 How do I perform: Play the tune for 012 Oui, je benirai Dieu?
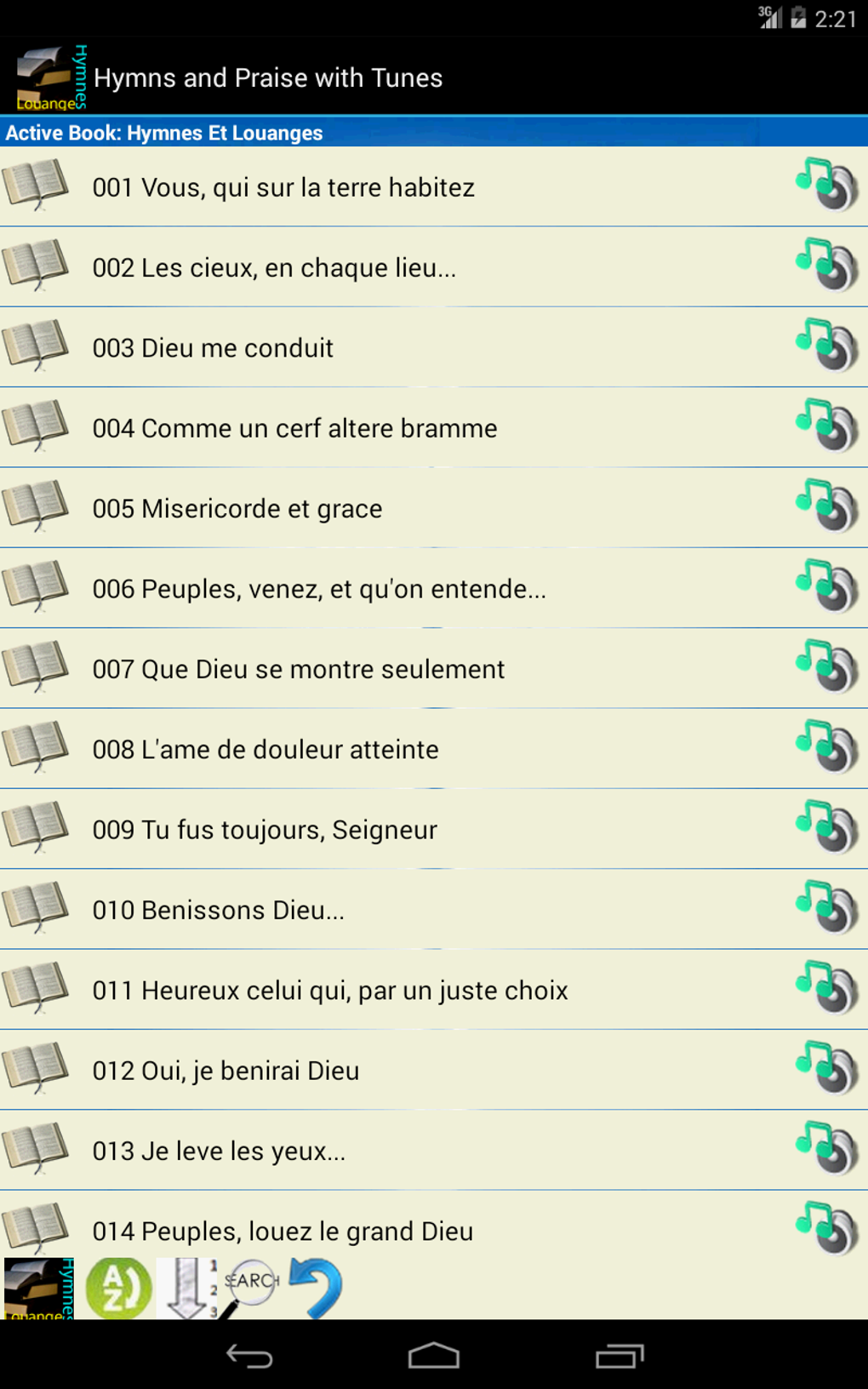[x=826, y=1069]
